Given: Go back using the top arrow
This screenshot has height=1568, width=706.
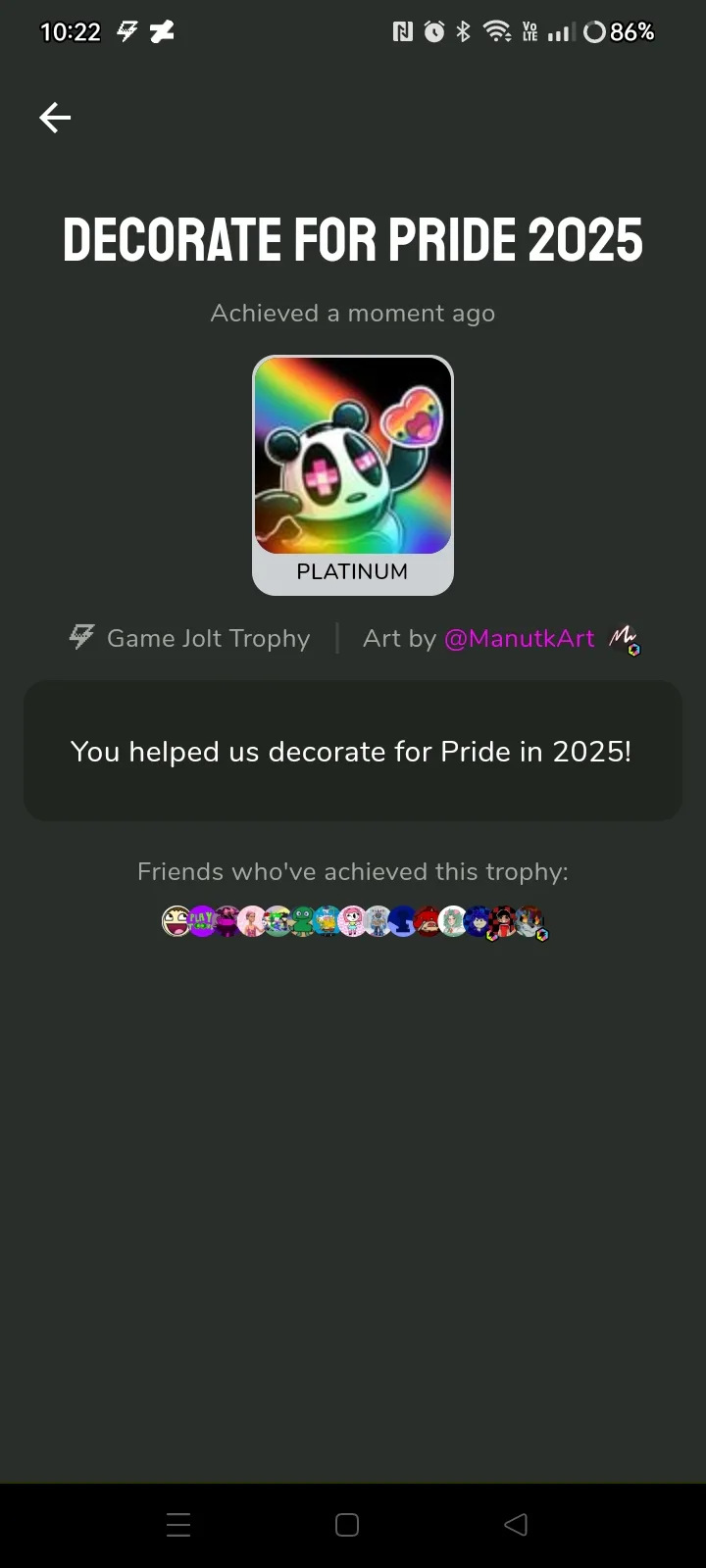Looking at the screenshot, I should pyautogui.click(x=55, y=118).
